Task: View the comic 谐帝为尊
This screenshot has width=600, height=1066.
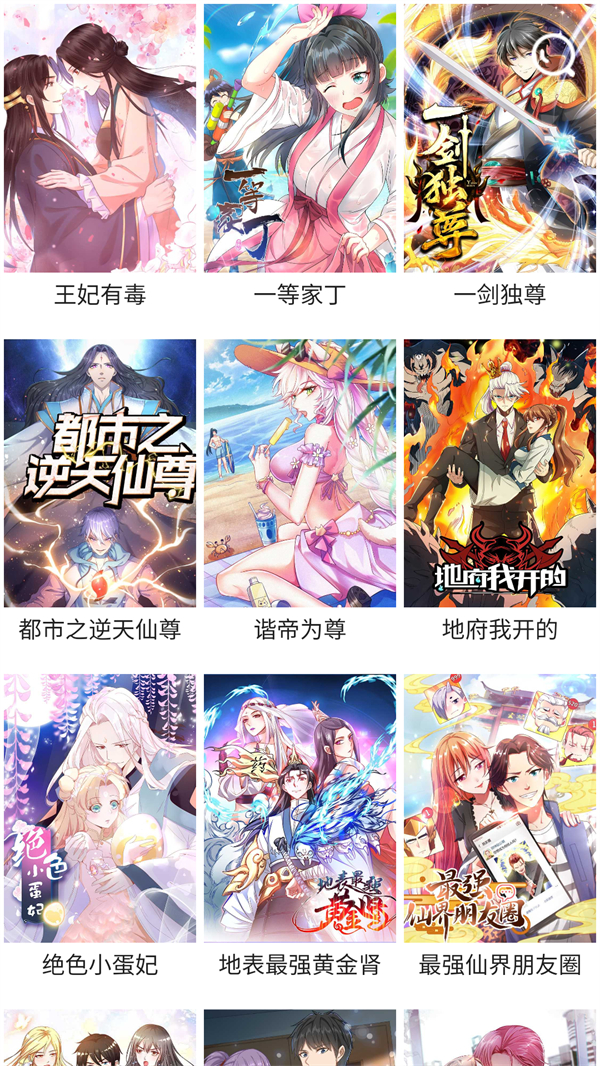Action: [x=300, y=473]
